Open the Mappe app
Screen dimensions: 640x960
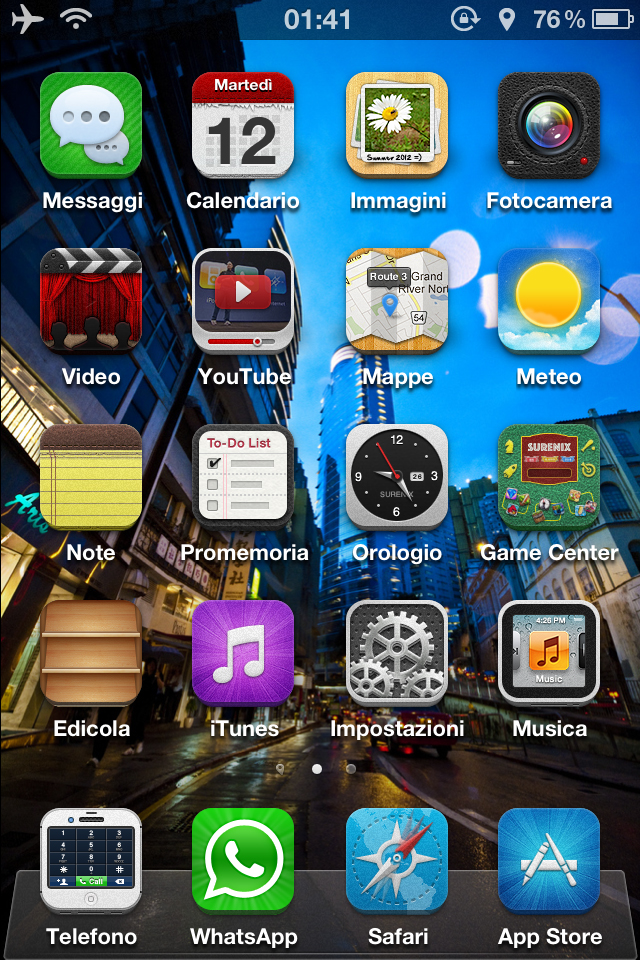397,299
